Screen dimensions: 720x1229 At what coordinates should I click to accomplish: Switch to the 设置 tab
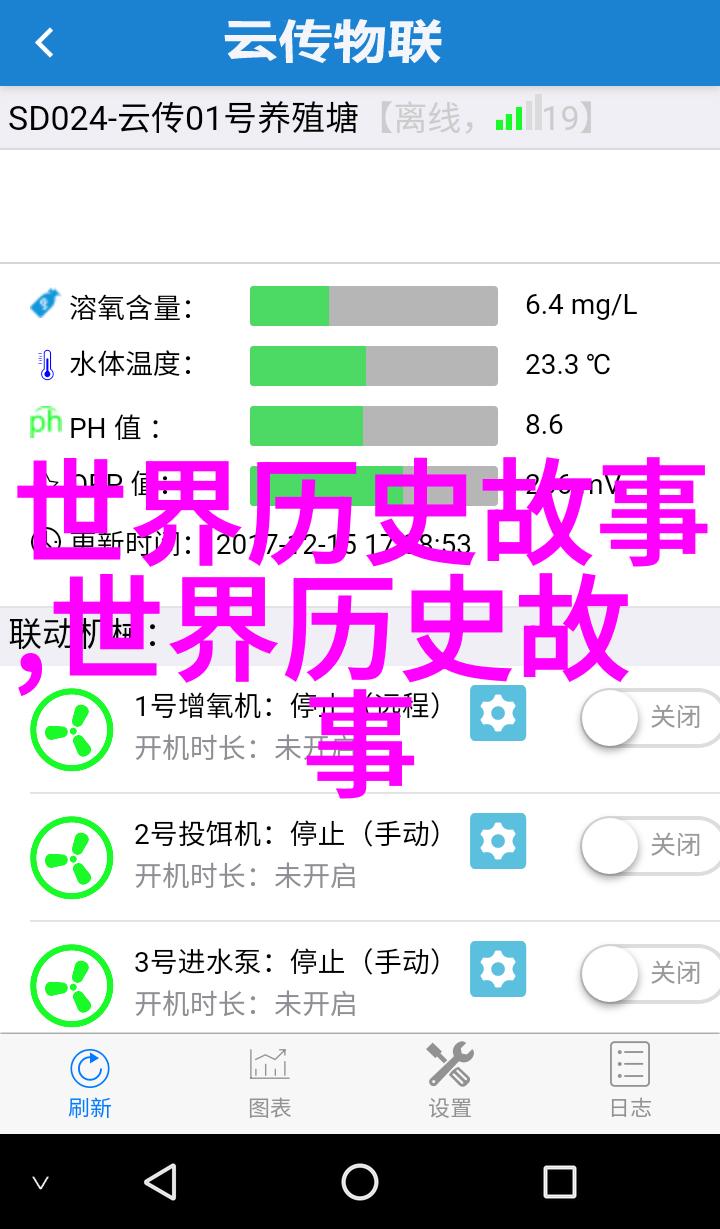pyautogui.click(x=450, y=1083)
